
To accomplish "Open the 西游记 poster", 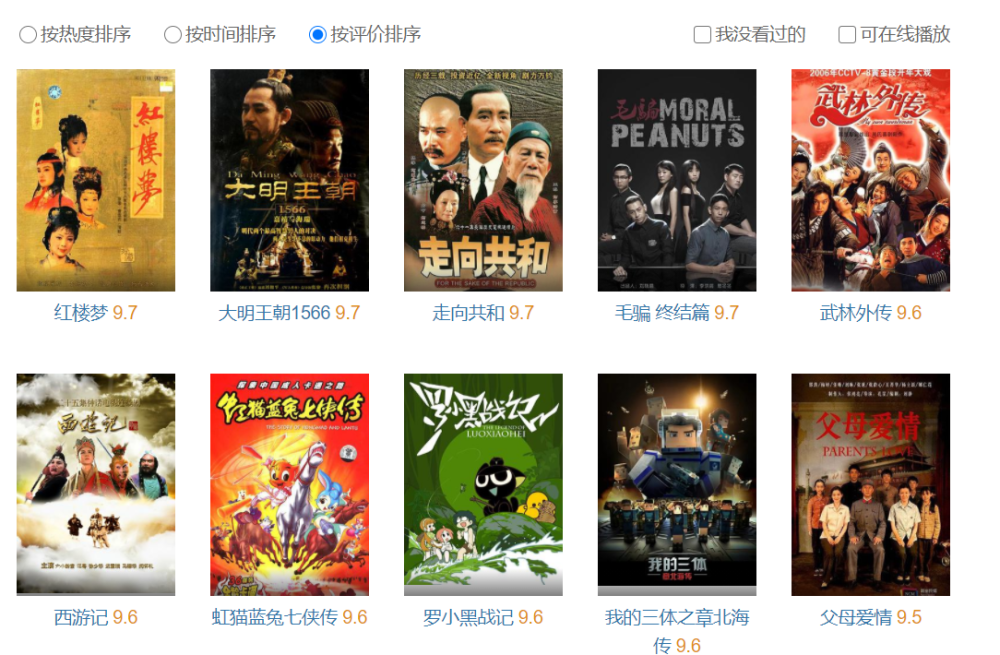I will [96, 485].
